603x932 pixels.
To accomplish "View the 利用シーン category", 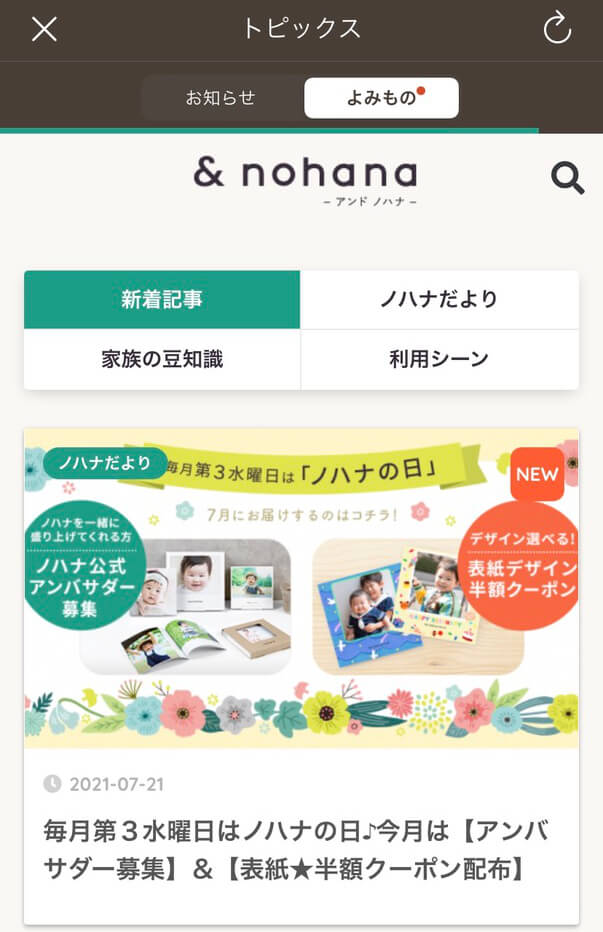I will (439, 359).
